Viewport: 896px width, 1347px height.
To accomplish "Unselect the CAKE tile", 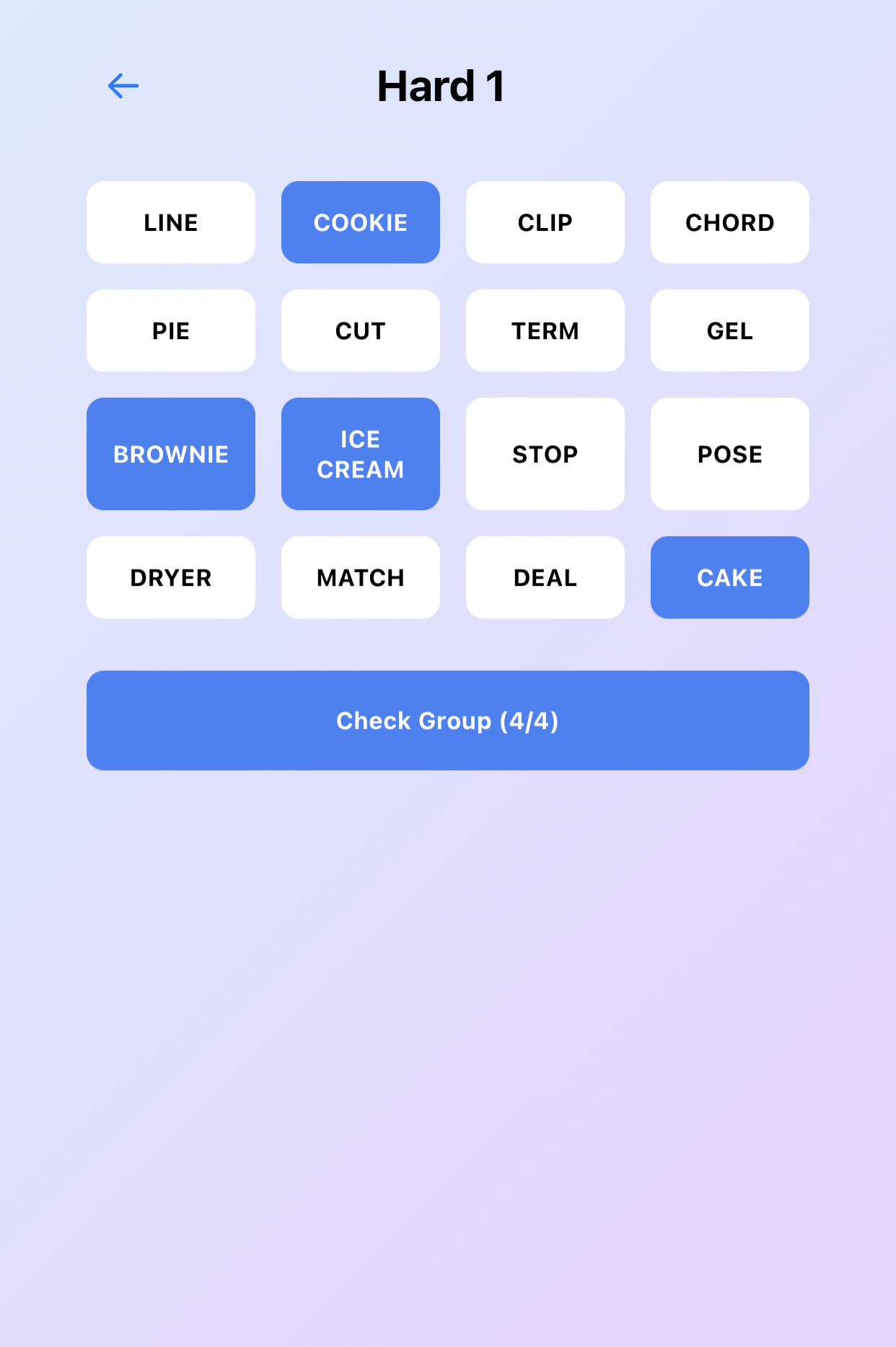I will coord(730,577).
